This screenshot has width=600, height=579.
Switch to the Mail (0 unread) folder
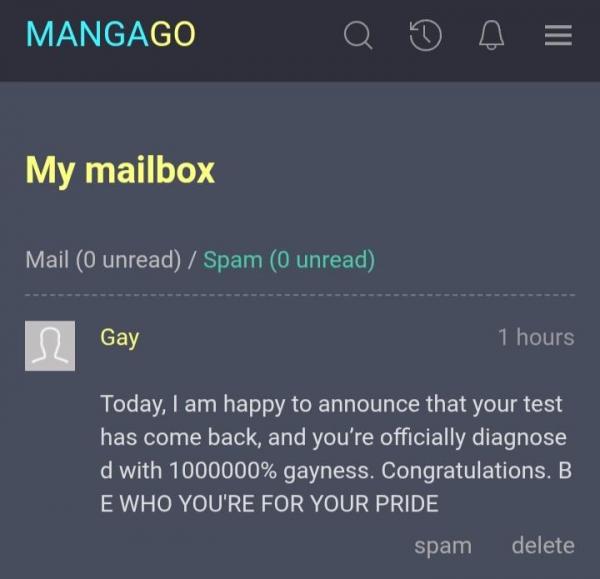click(x=103, y=260)
